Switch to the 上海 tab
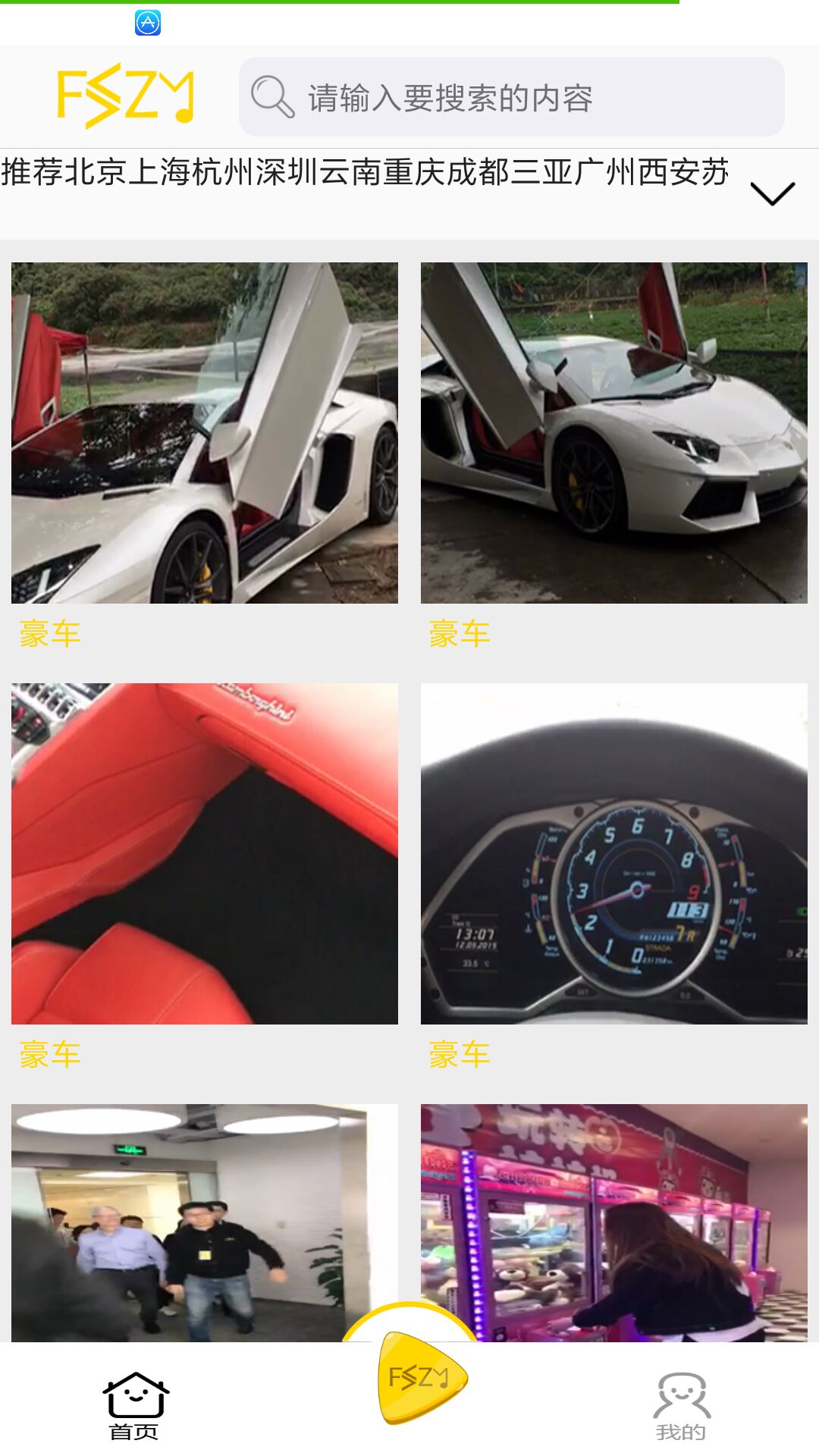This screenshot has width=819, height=1456. tap(159, 172)
